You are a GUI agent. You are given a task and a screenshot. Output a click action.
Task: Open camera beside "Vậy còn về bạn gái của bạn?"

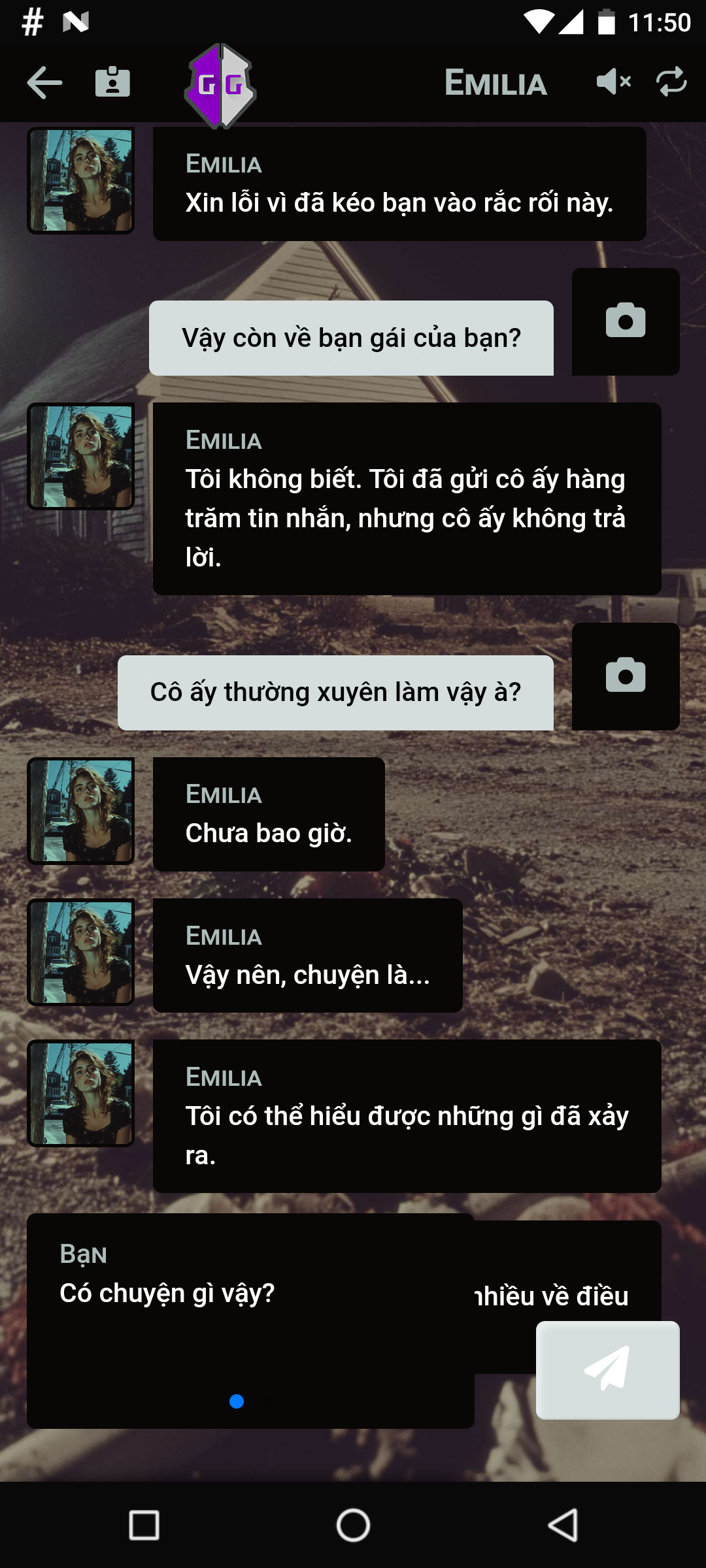click(626, 321)
